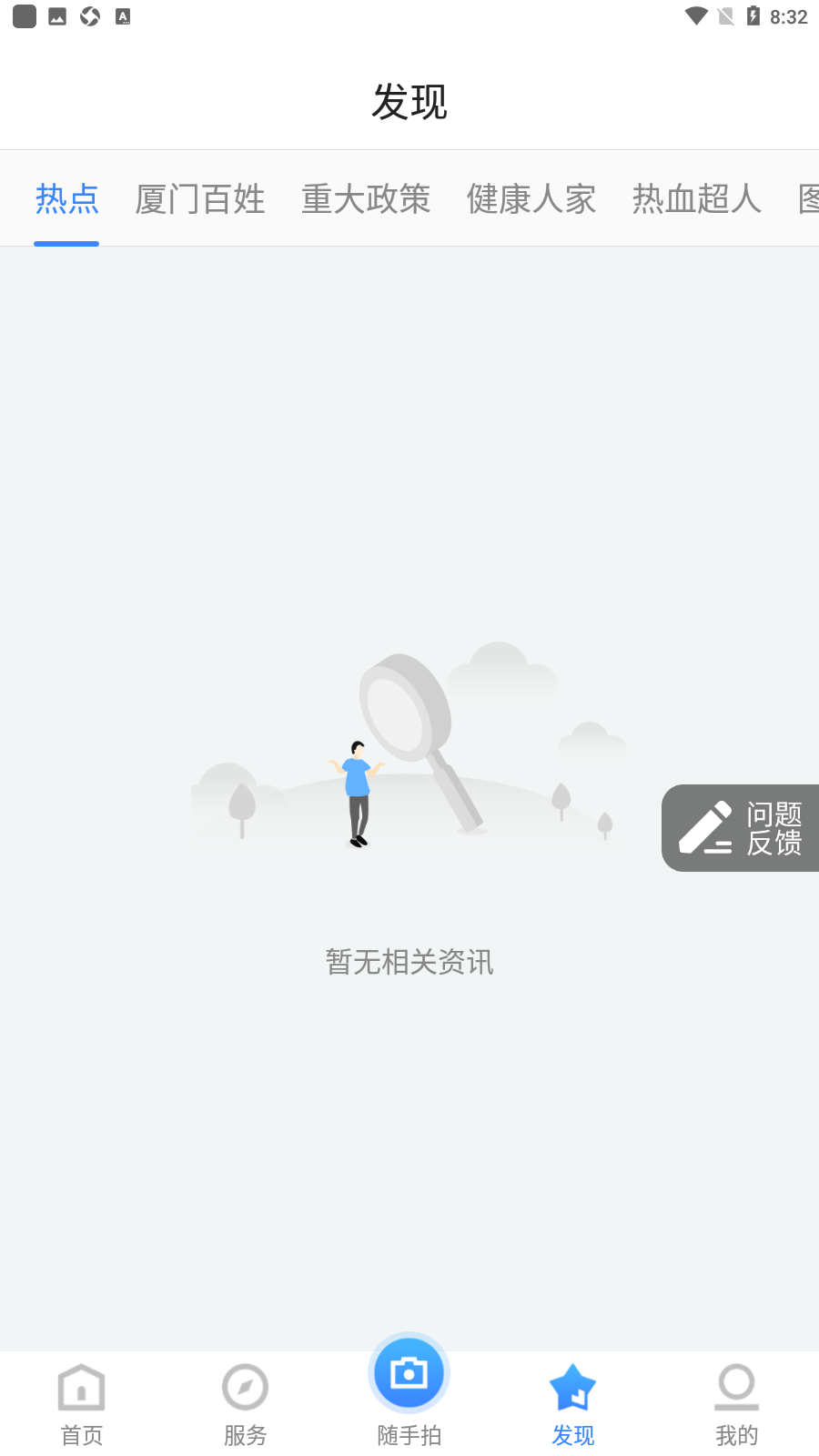819x1456 pixels.
Task: Open the 问题反馈 floating button
Action: [741, 828]
